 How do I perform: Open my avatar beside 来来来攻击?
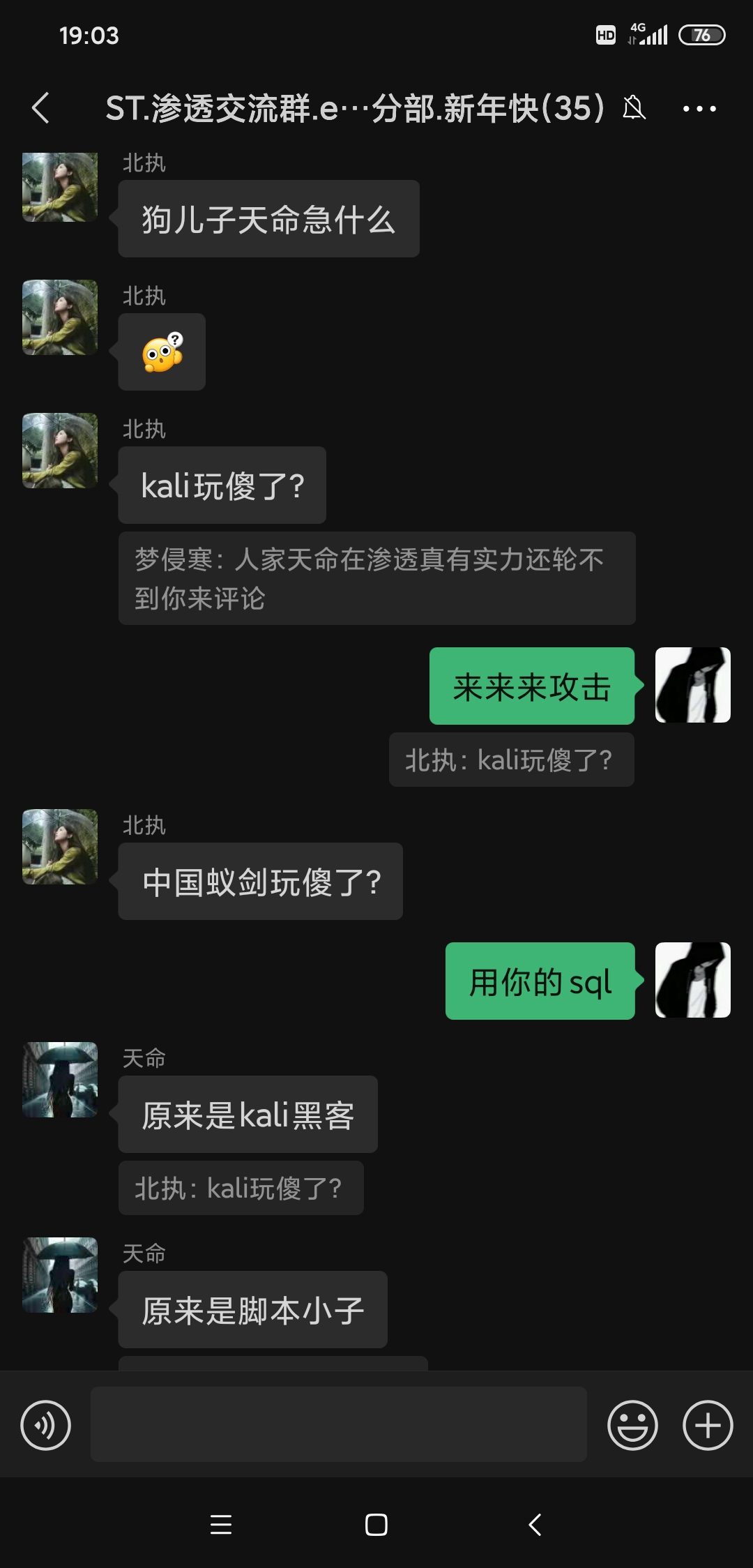tap(692, 685)
